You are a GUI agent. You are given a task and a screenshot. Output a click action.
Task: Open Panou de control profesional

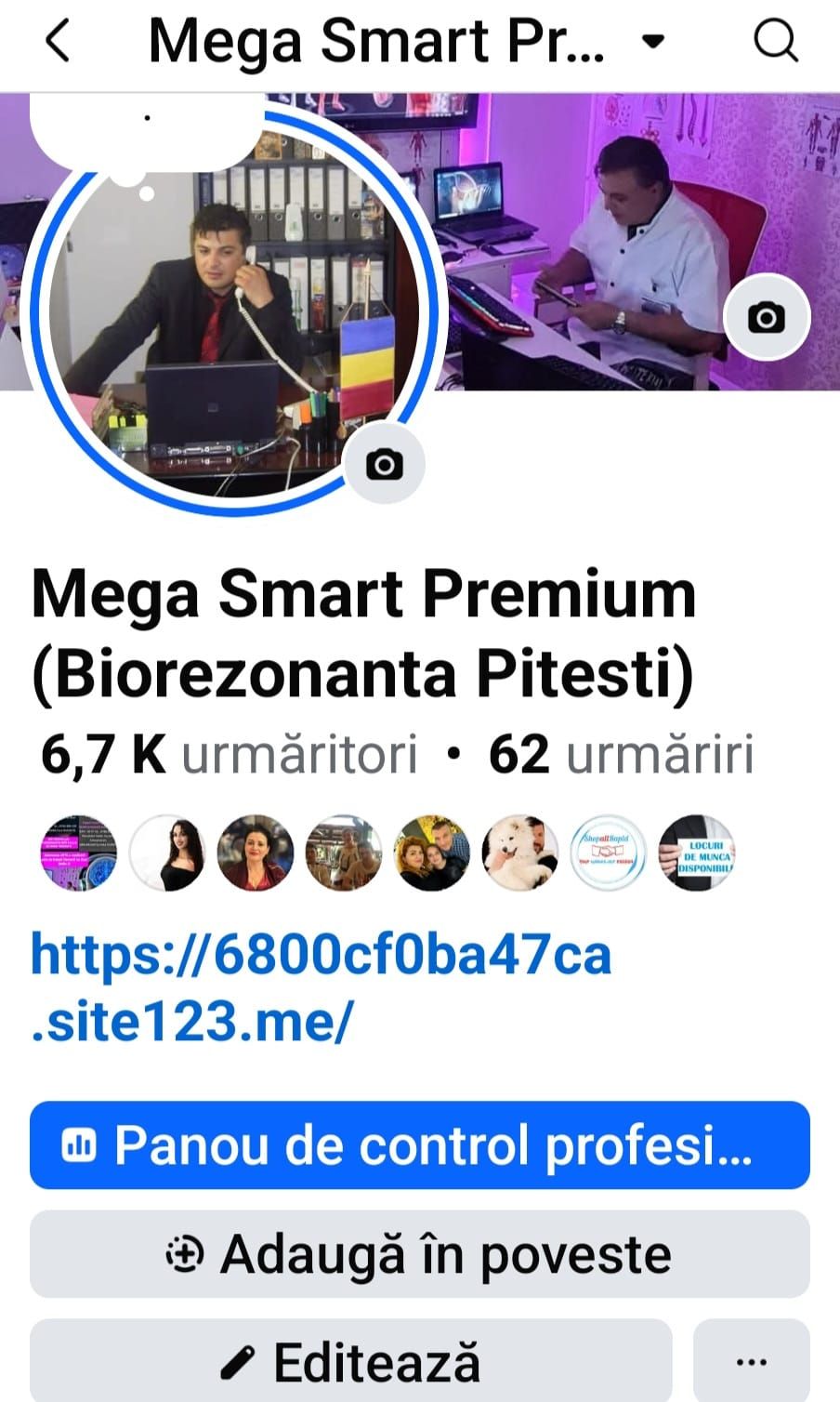pyautogui.click(x=420, y=1145)
